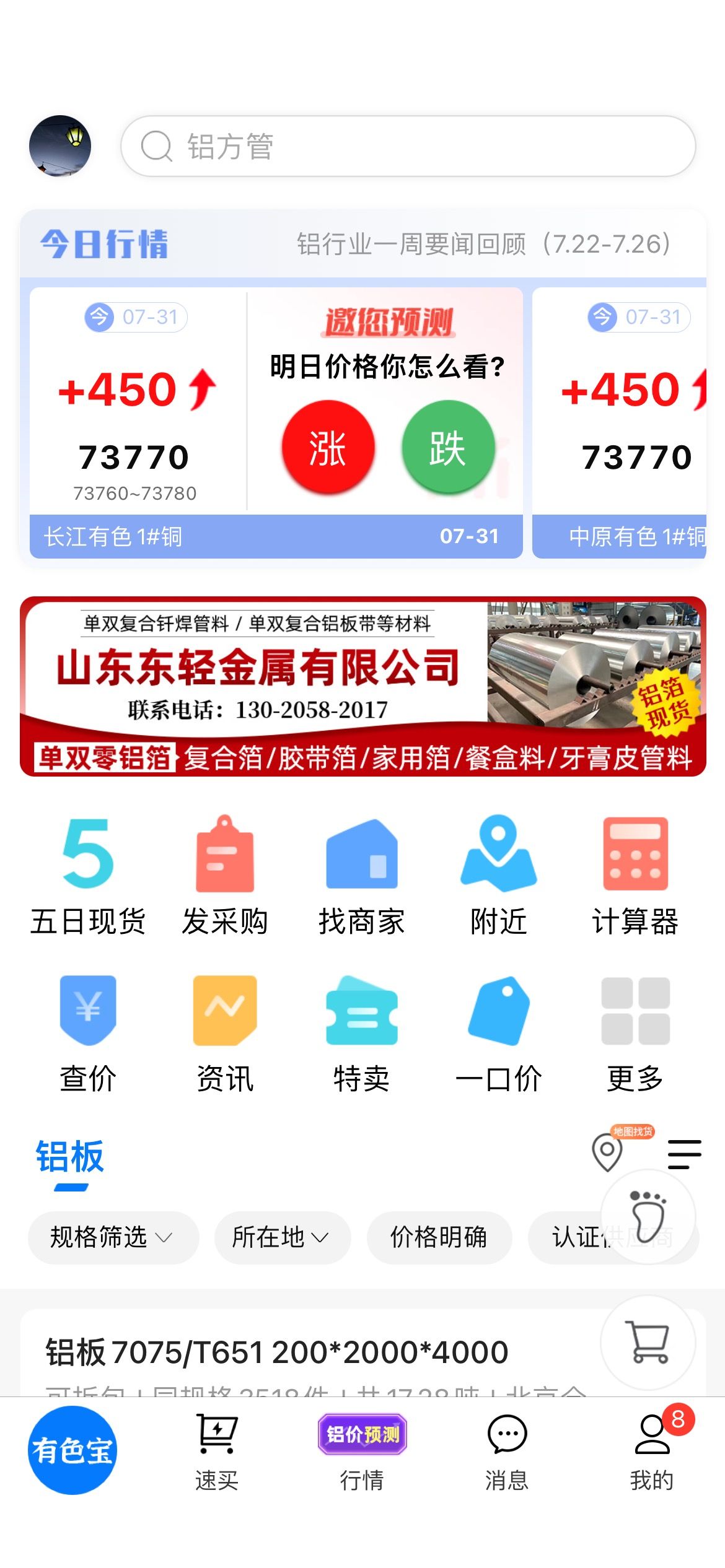Launch the 计算器 tool
Image resolution: width=725 pixels, height=1568 pixels.
[x=636, y=876]
